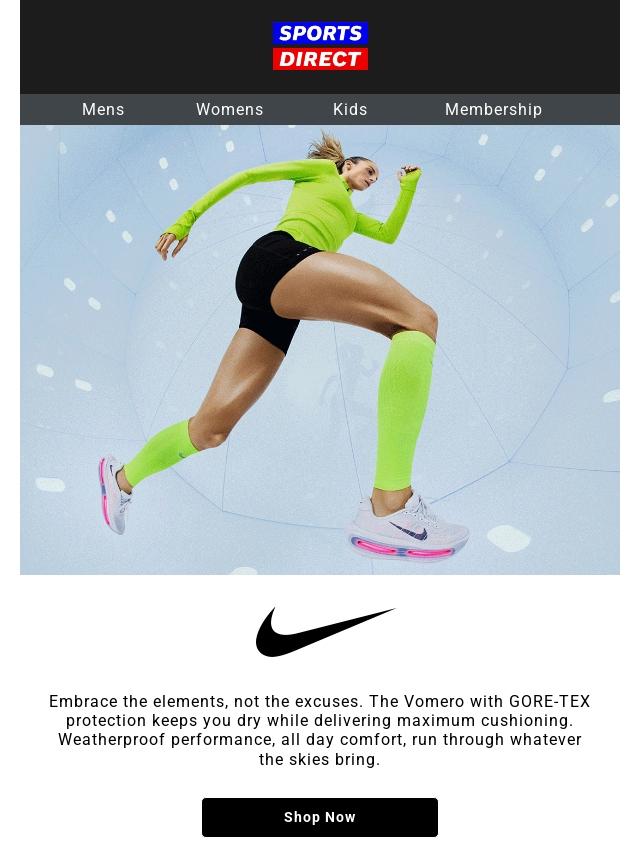Go to the Kids section
640x854 pixels.
[x=350, y=110]
